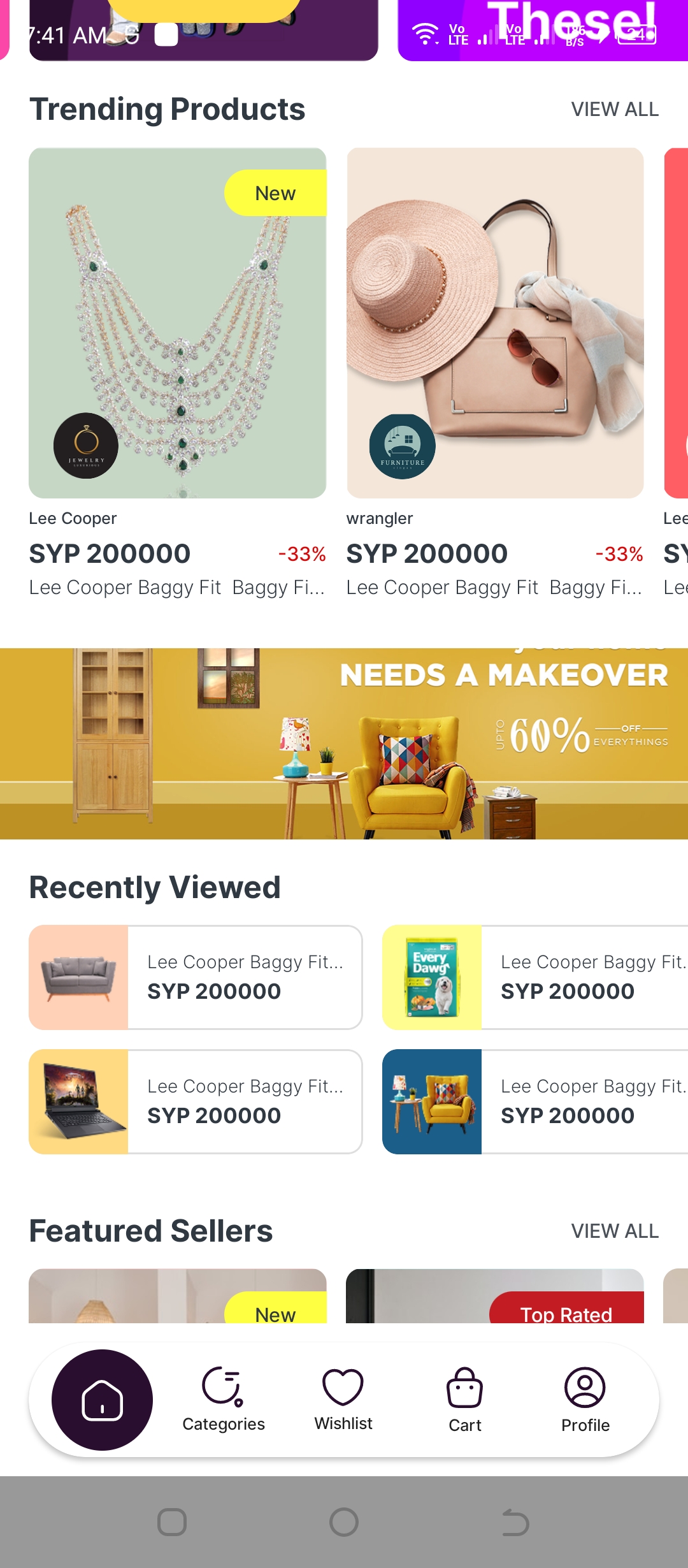The height and width of the screenshot is (1568, 688).
Task: Go to the Cart tab
Action: coord(465,1400)
